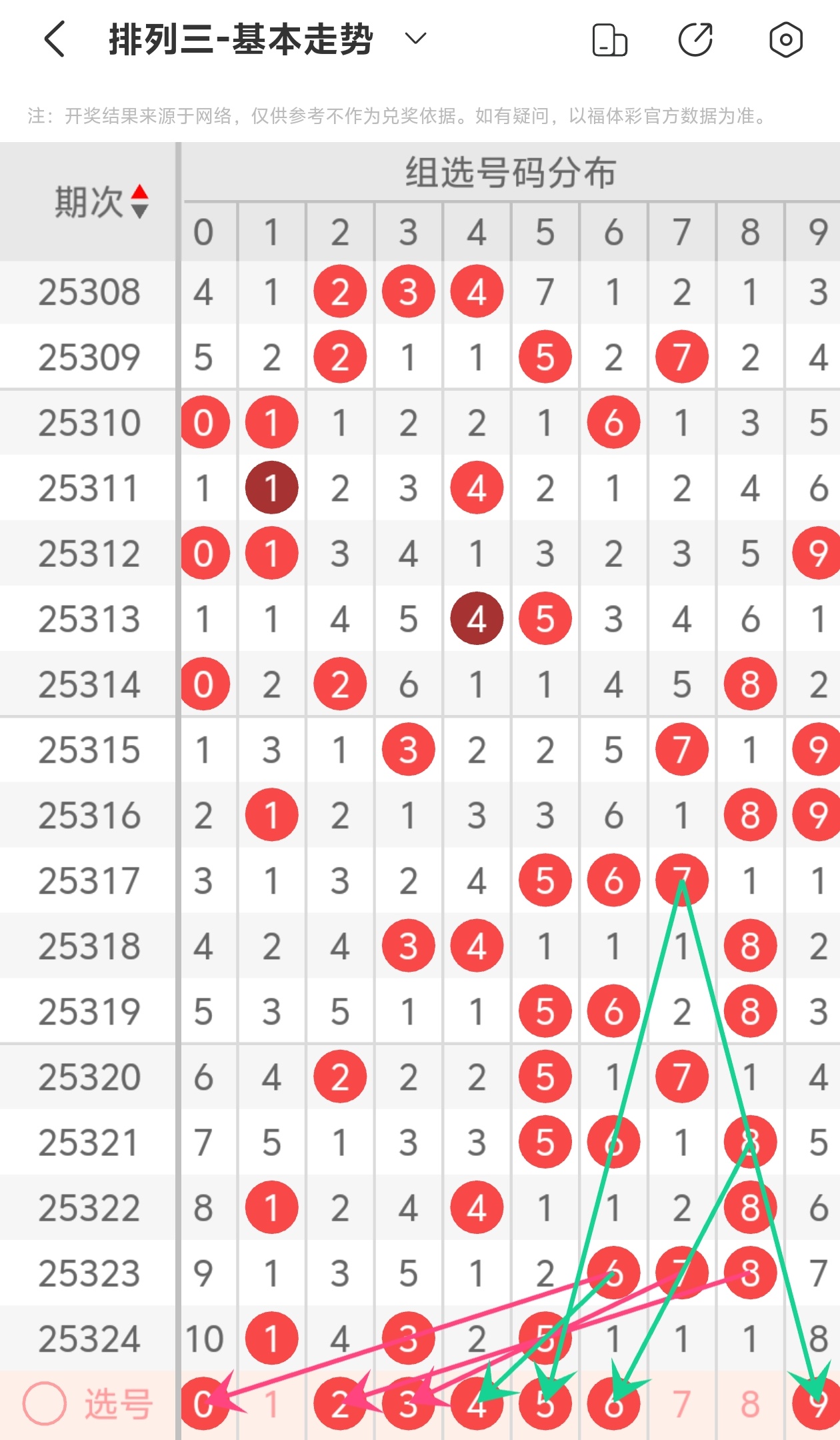This screenshot has width=840, height=1440.
Task: Select number 7 in 选号 row
Action: coord(681,1404)
